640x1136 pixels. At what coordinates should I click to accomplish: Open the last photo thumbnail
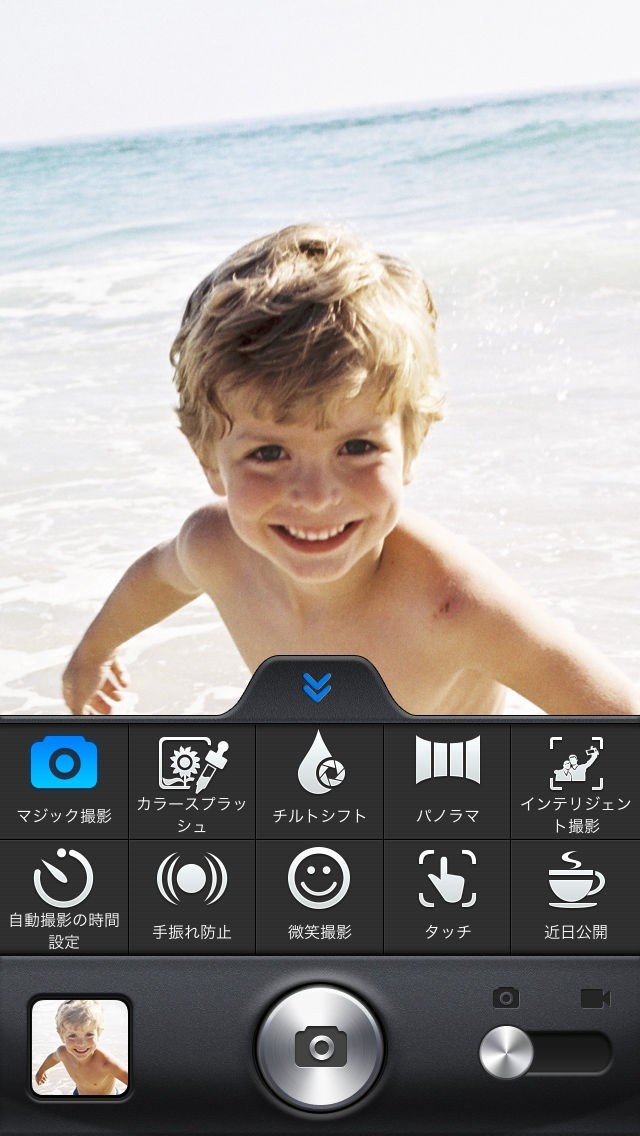(x=80, y=1047)
